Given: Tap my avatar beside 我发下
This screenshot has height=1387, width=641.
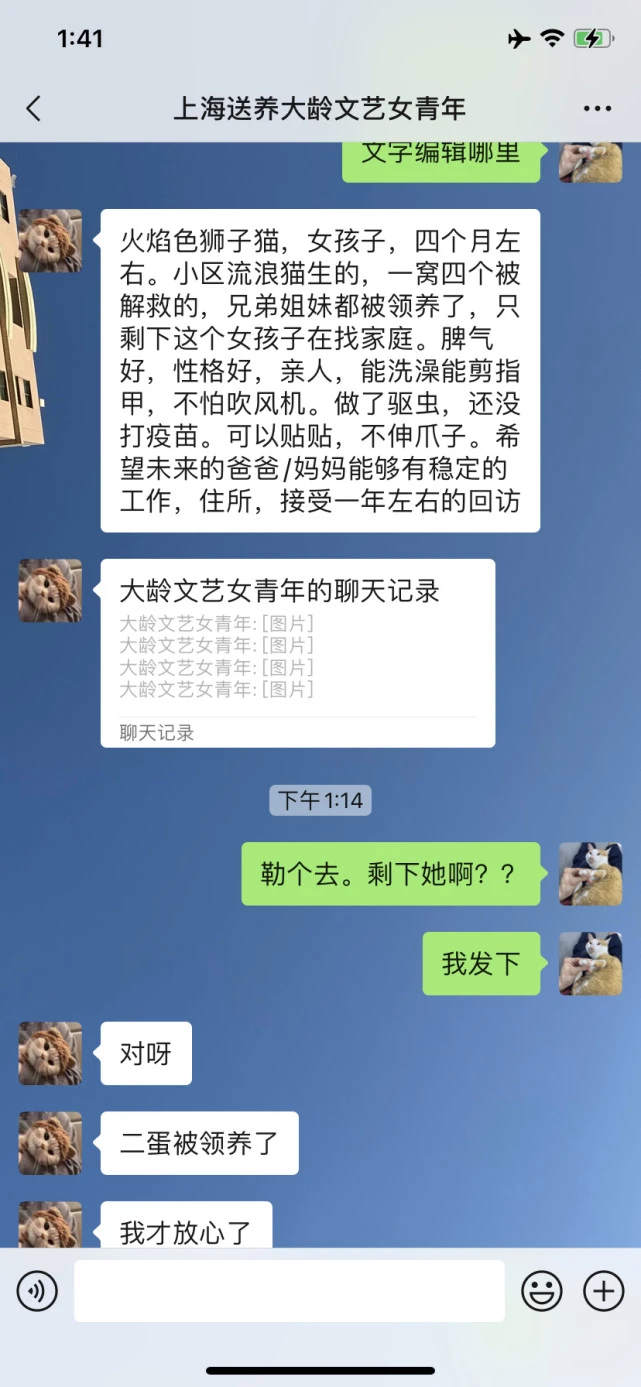Looking at the screenshot, I should (x=590, y=963).
